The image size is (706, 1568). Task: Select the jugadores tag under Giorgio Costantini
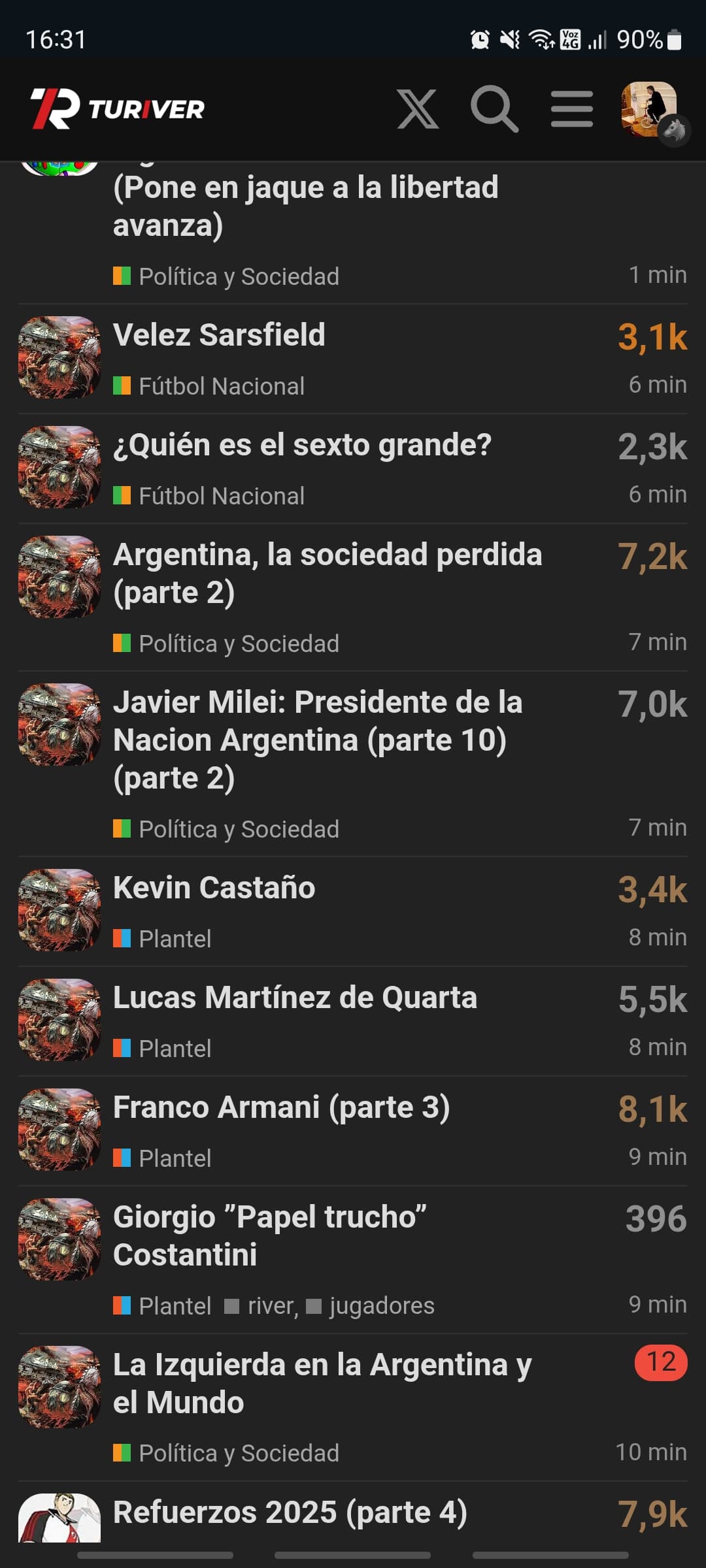pos(381,1306)
